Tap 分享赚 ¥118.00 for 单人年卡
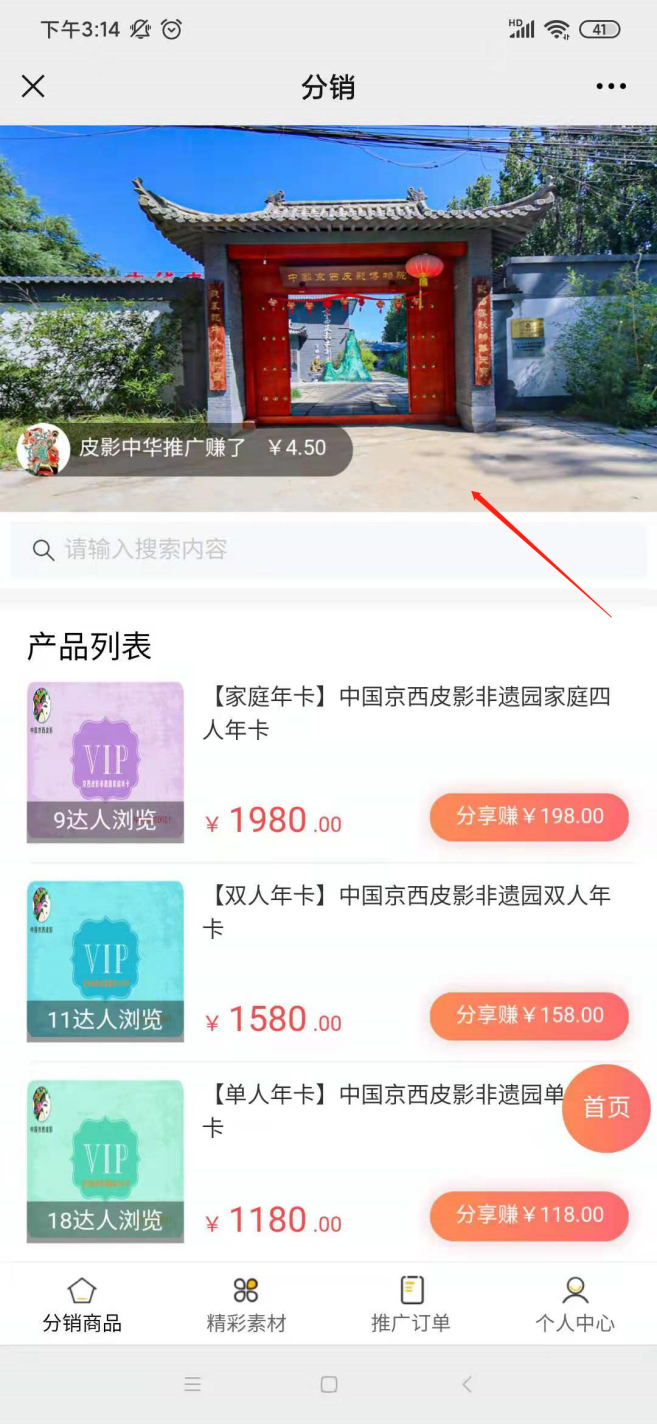 tap(529, 1215)
